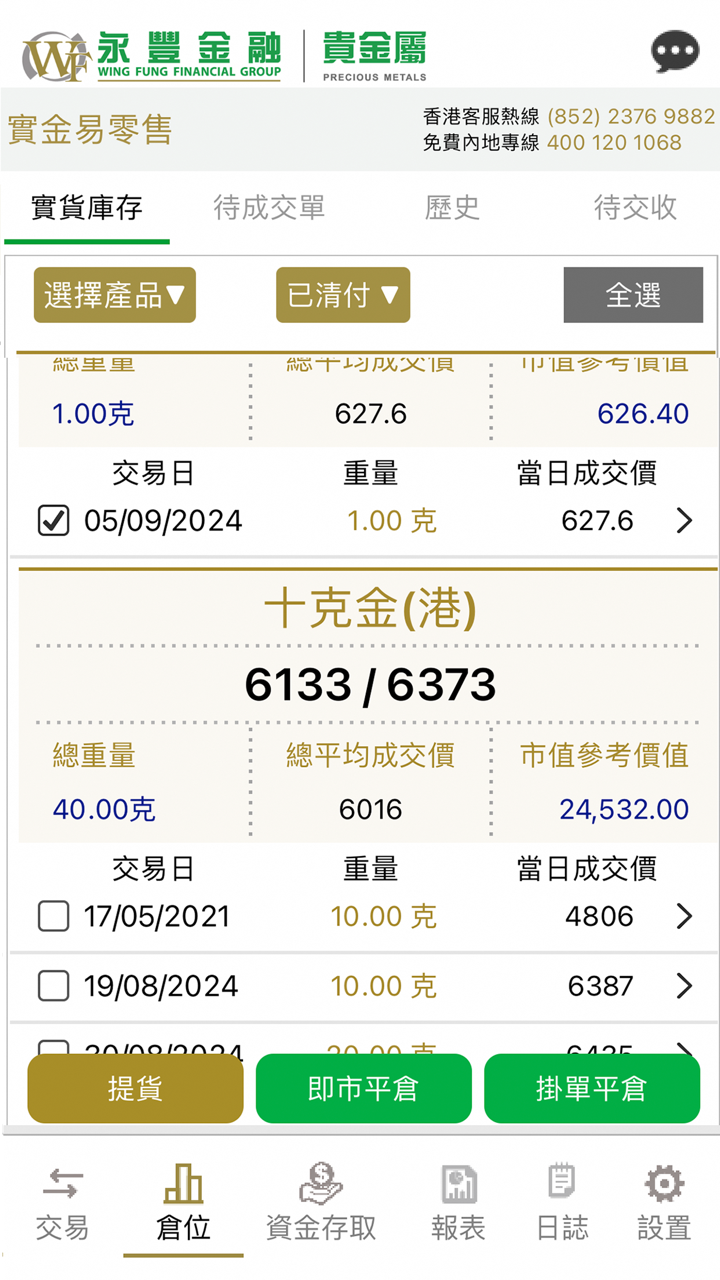Open the chat bubble icon
Viewport: 720px width, 1280px height.
click(675, 52)
